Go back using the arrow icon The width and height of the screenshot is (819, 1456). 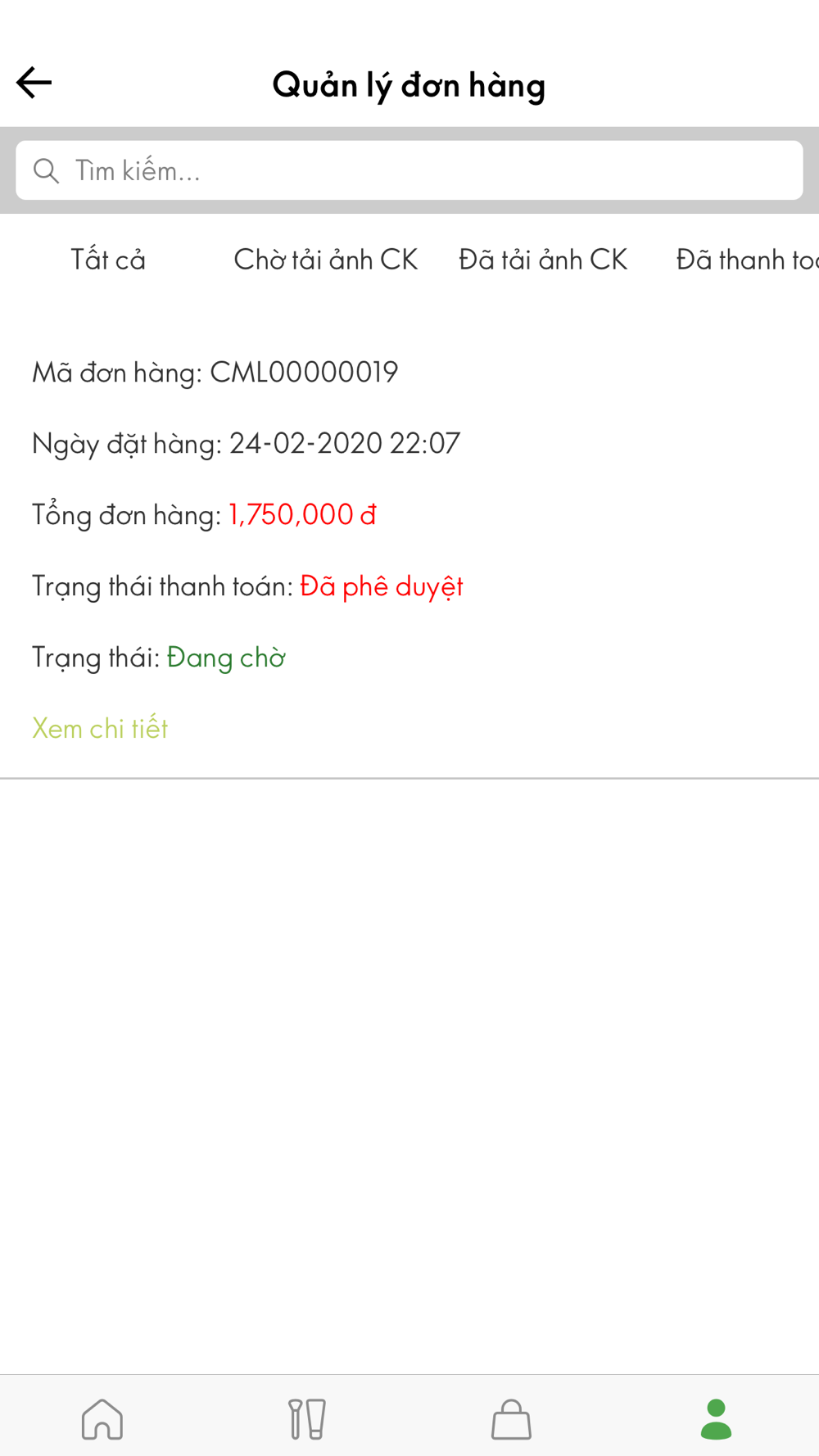coord(34,83)
